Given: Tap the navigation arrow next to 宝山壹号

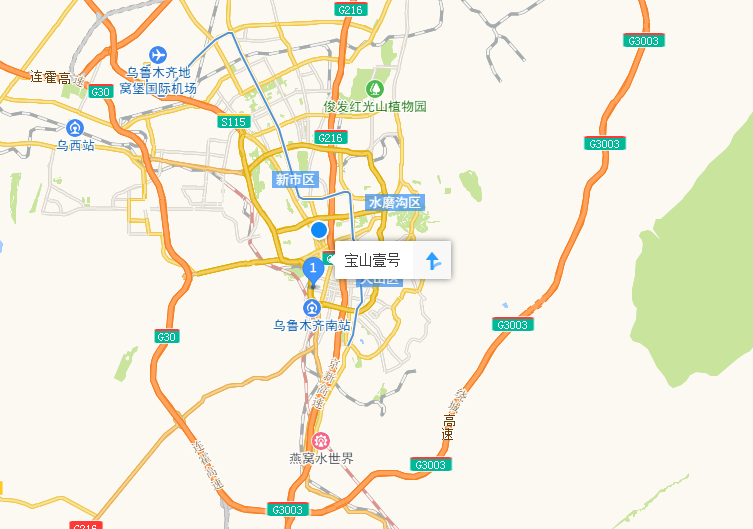Looking at the screenshot, I should click(x=432, y=261).
